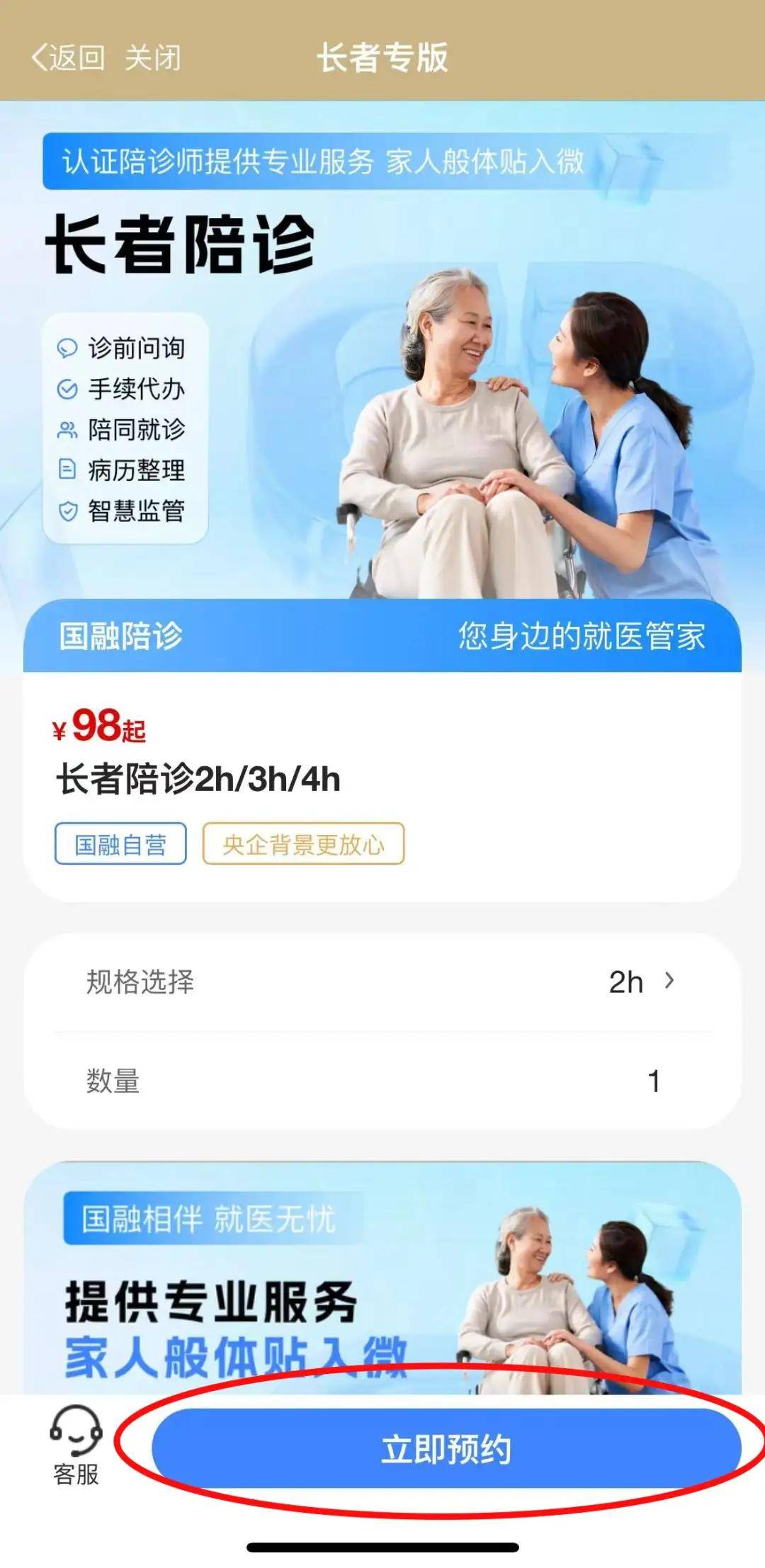Tap 立即预约 to book now
The height and width of the screenshot is (1568, 765).
point(446,1448)
